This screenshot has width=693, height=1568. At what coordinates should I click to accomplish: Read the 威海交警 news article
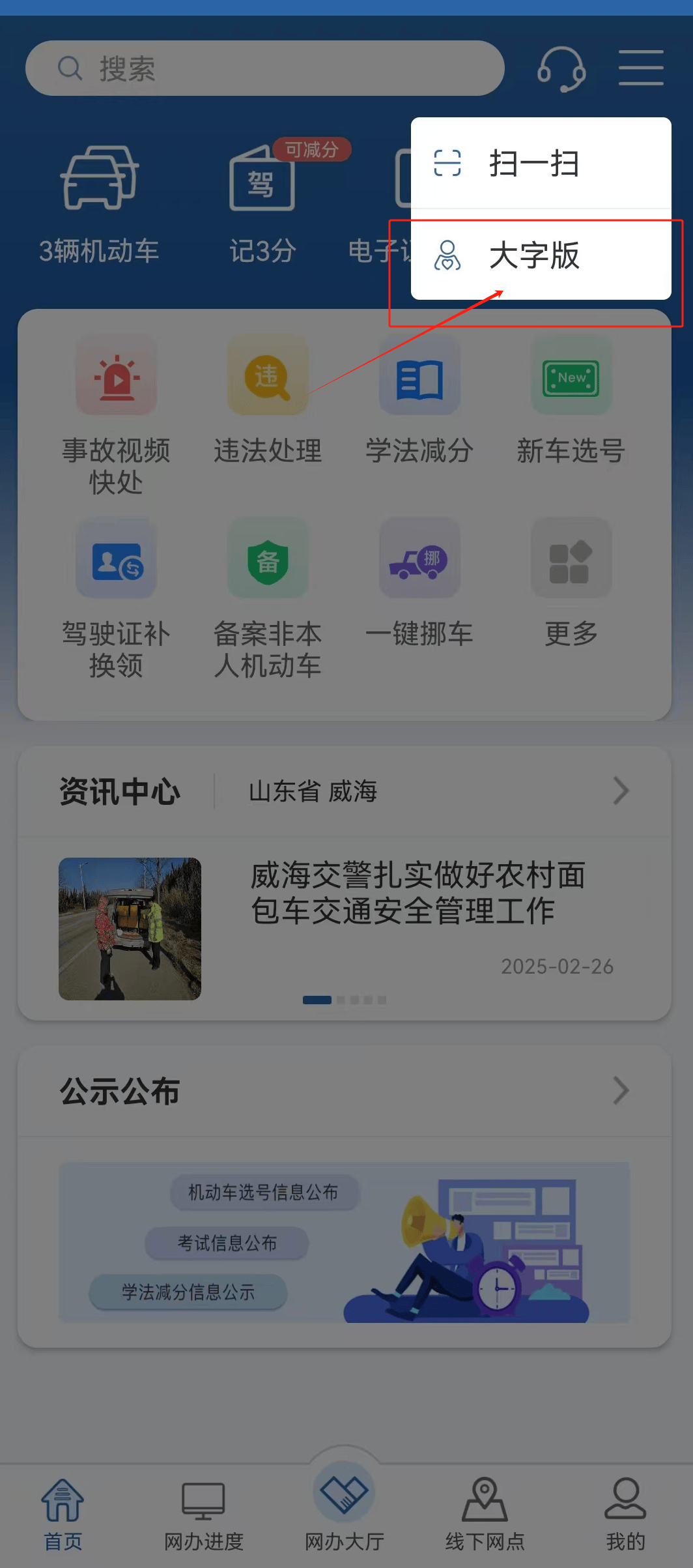(417, 893)
